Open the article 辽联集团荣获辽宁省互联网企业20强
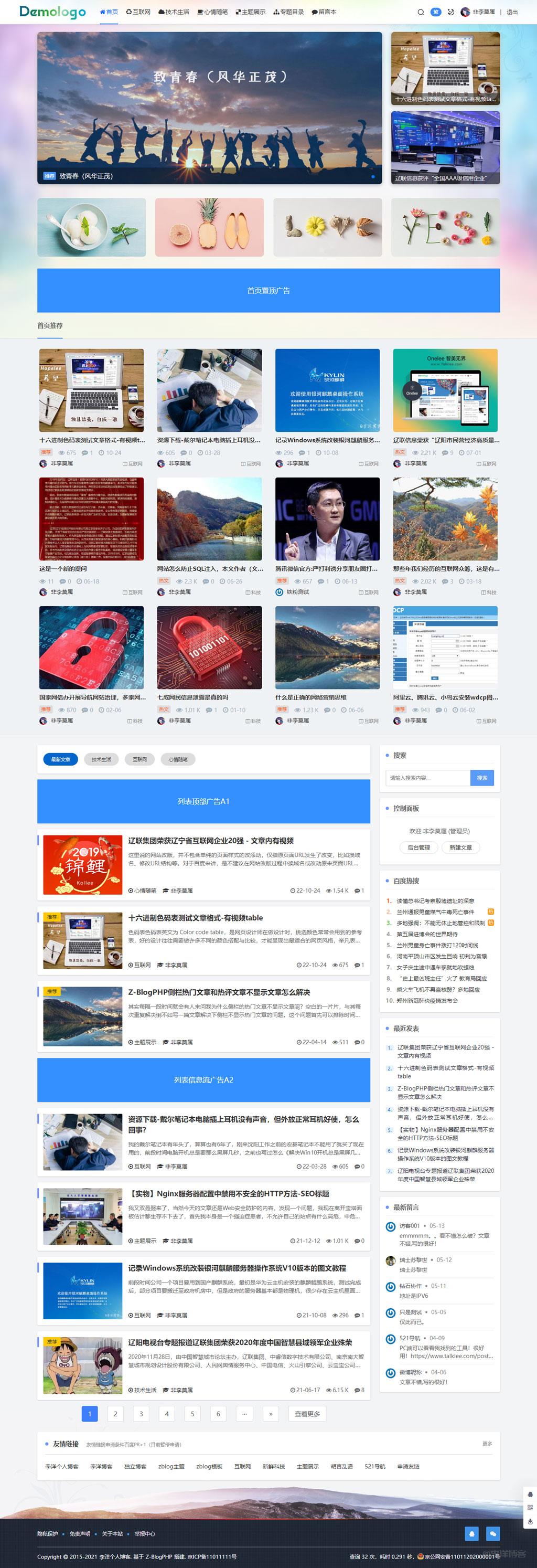537x1568 pixels. (210, 841)
